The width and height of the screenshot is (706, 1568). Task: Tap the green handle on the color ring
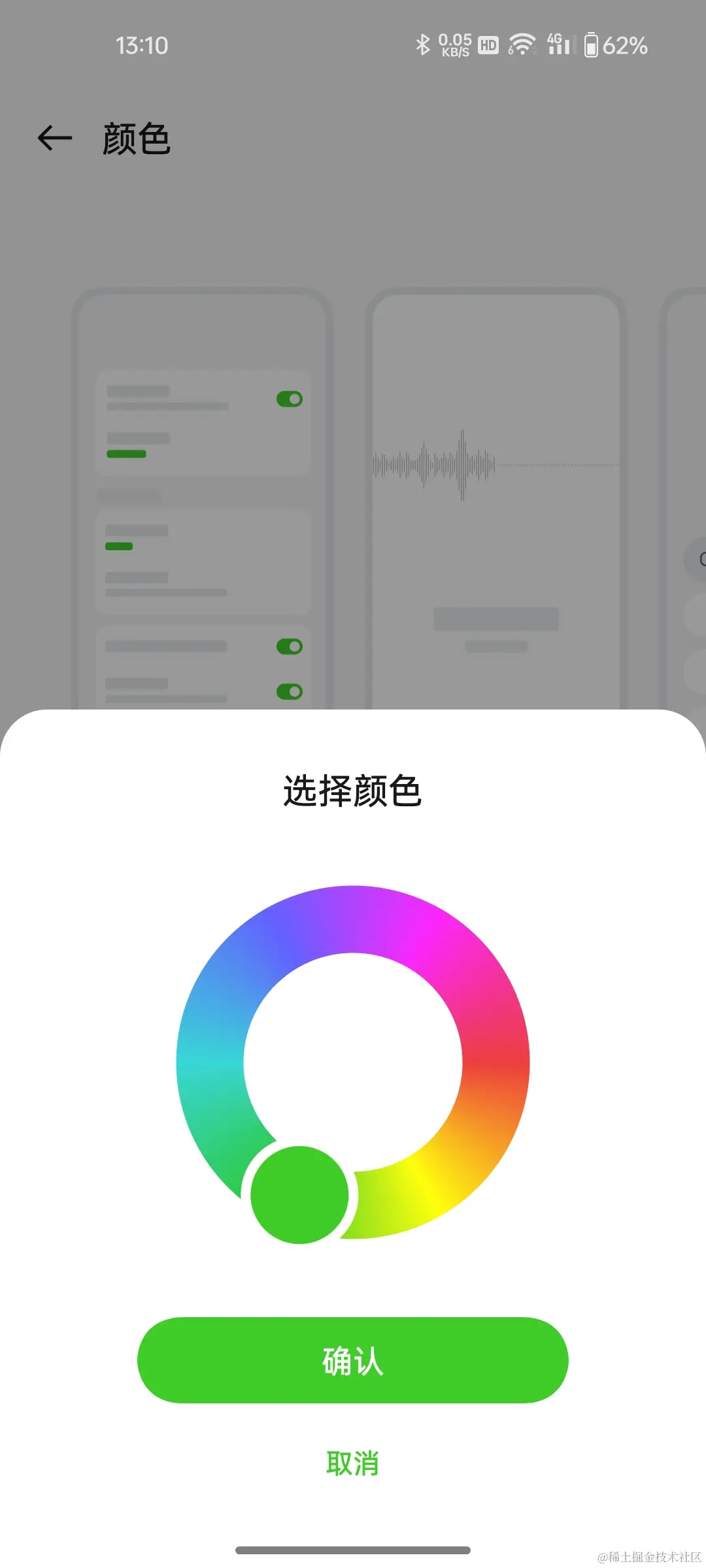(299, 1195)
